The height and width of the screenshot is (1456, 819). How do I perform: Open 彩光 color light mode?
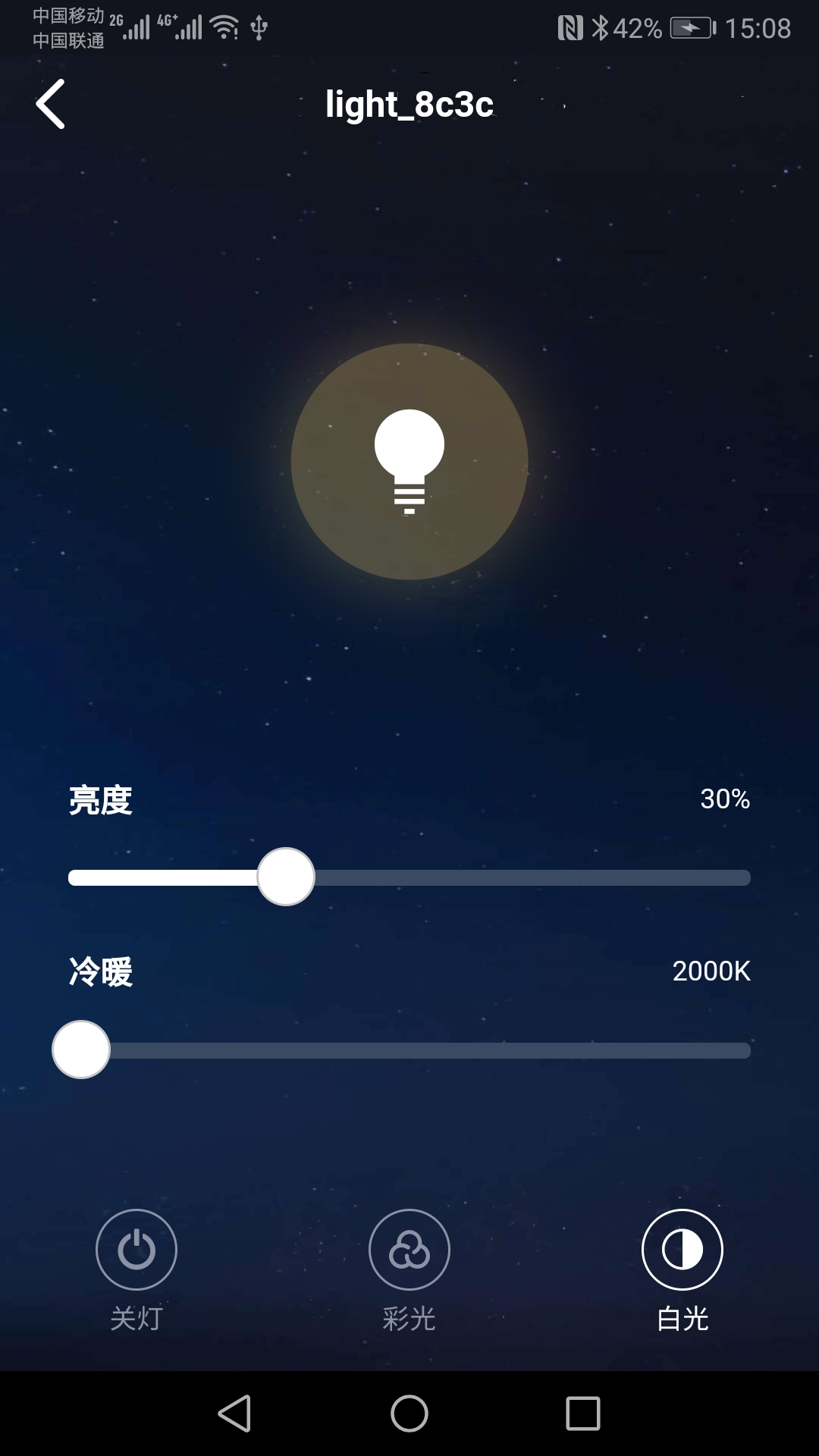[409, 1250]
